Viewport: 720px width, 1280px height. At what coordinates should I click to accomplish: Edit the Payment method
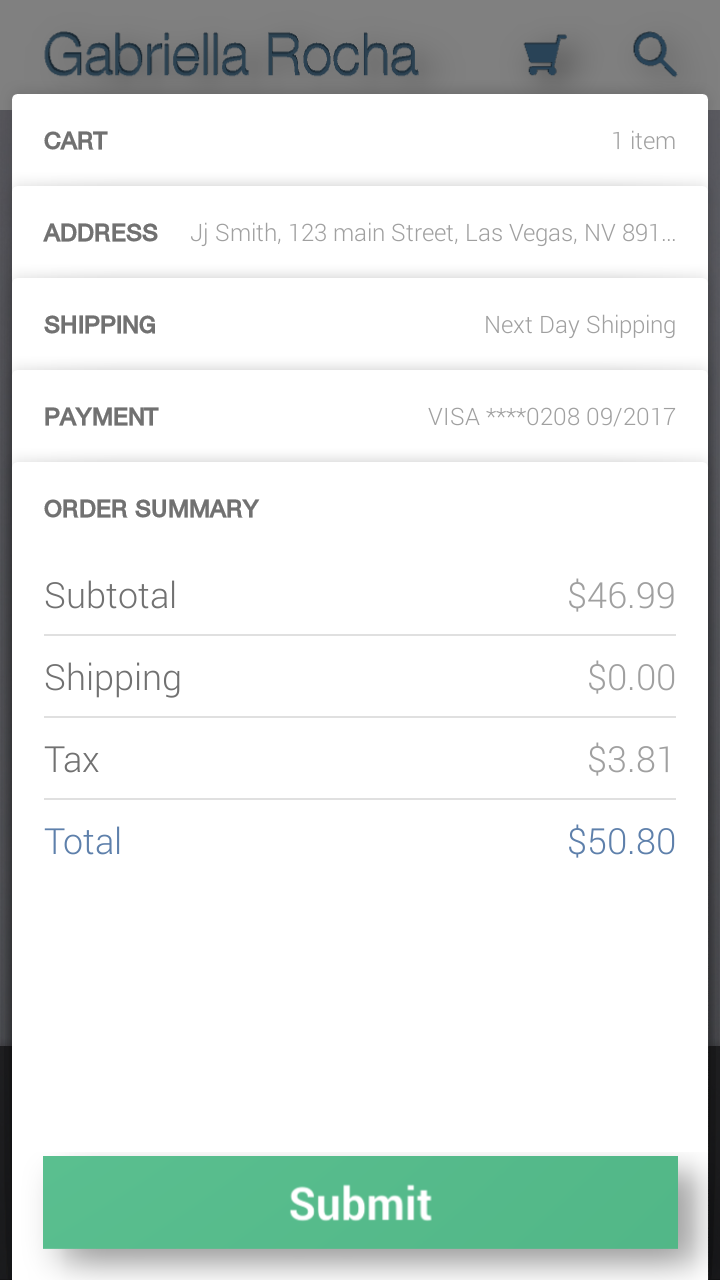[x=360, y=417]
